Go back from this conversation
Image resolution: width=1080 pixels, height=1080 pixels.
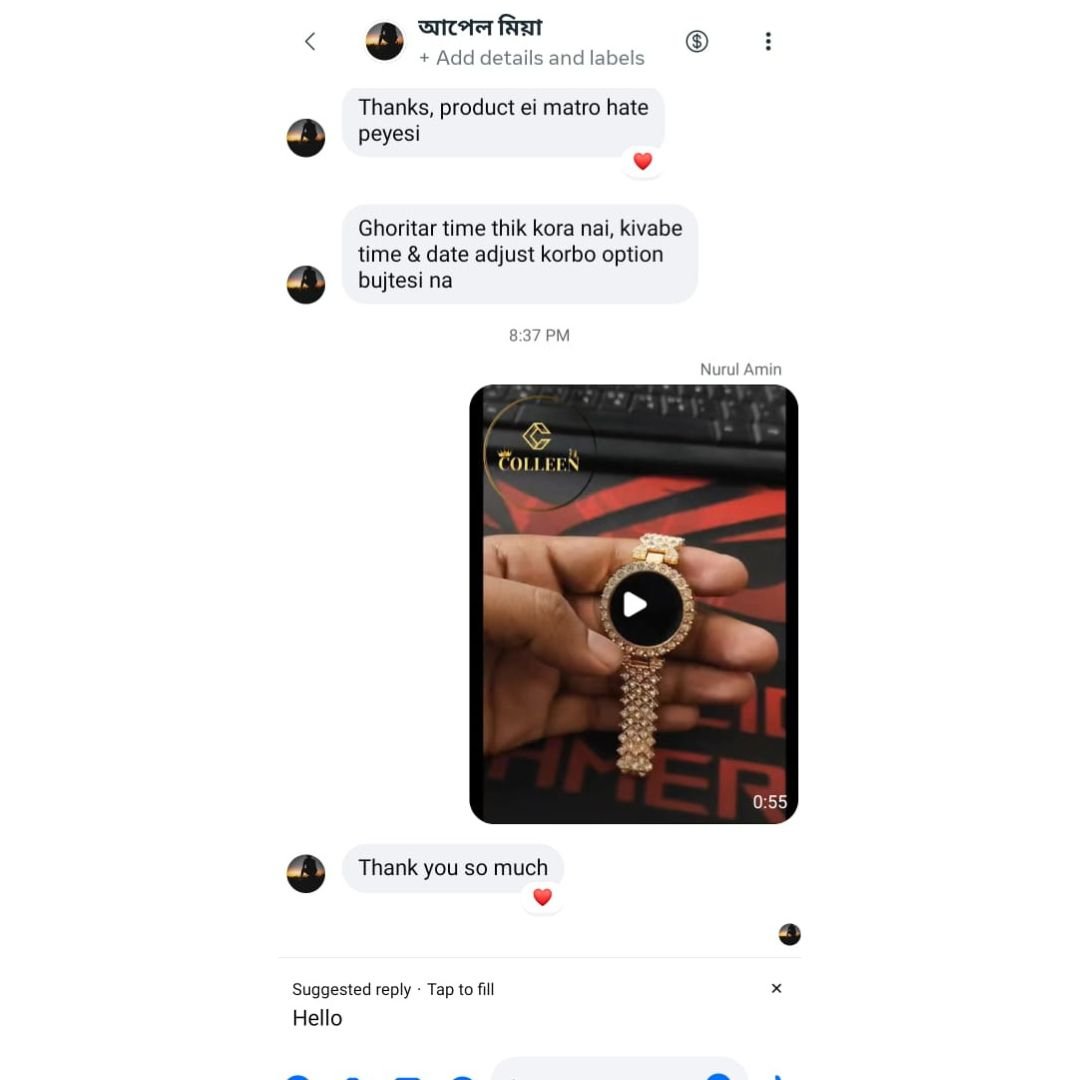[x=310, y=41]
